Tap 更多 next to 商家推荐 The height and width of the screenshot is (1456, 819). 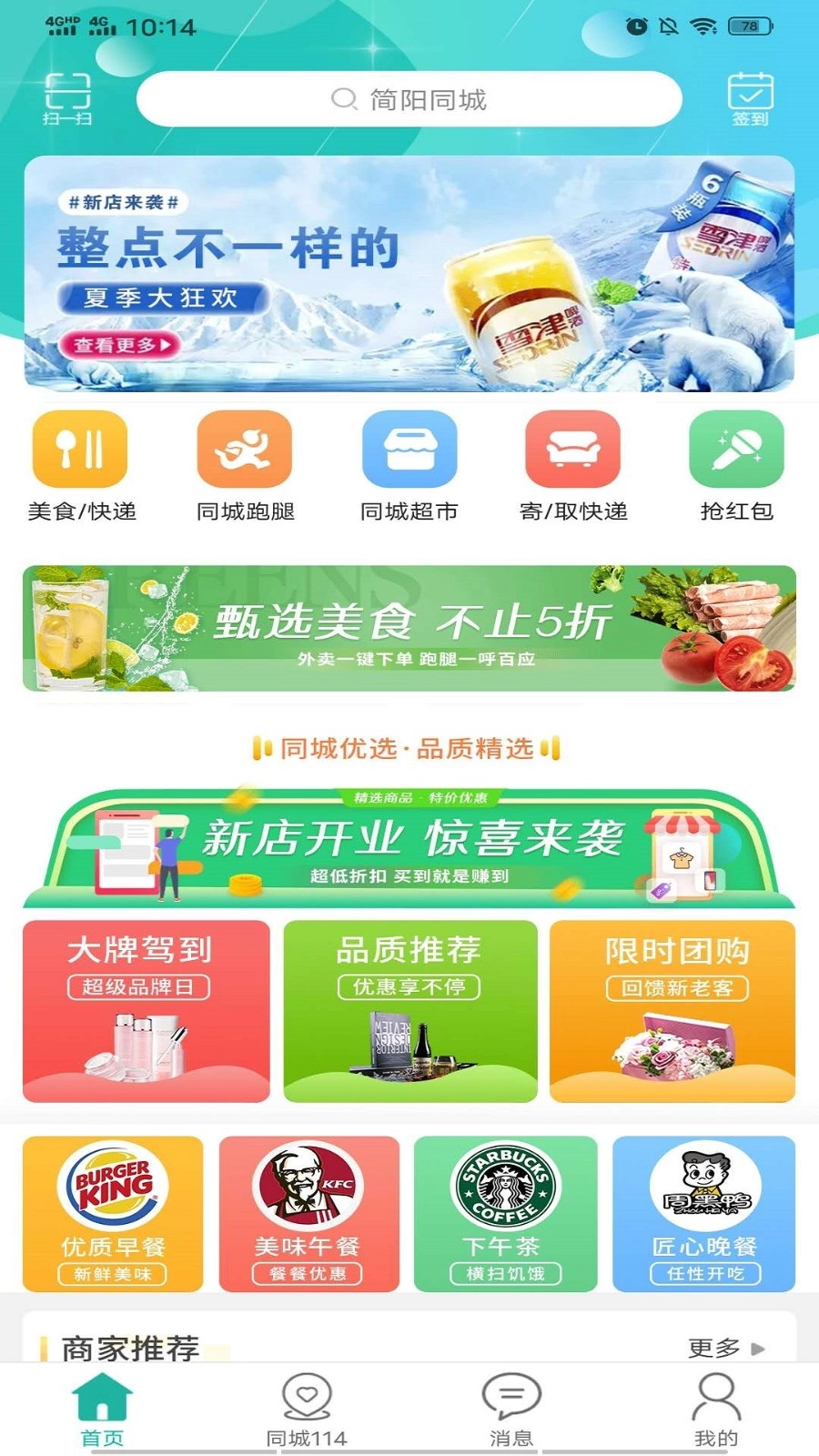click(x=726, y=1348)
